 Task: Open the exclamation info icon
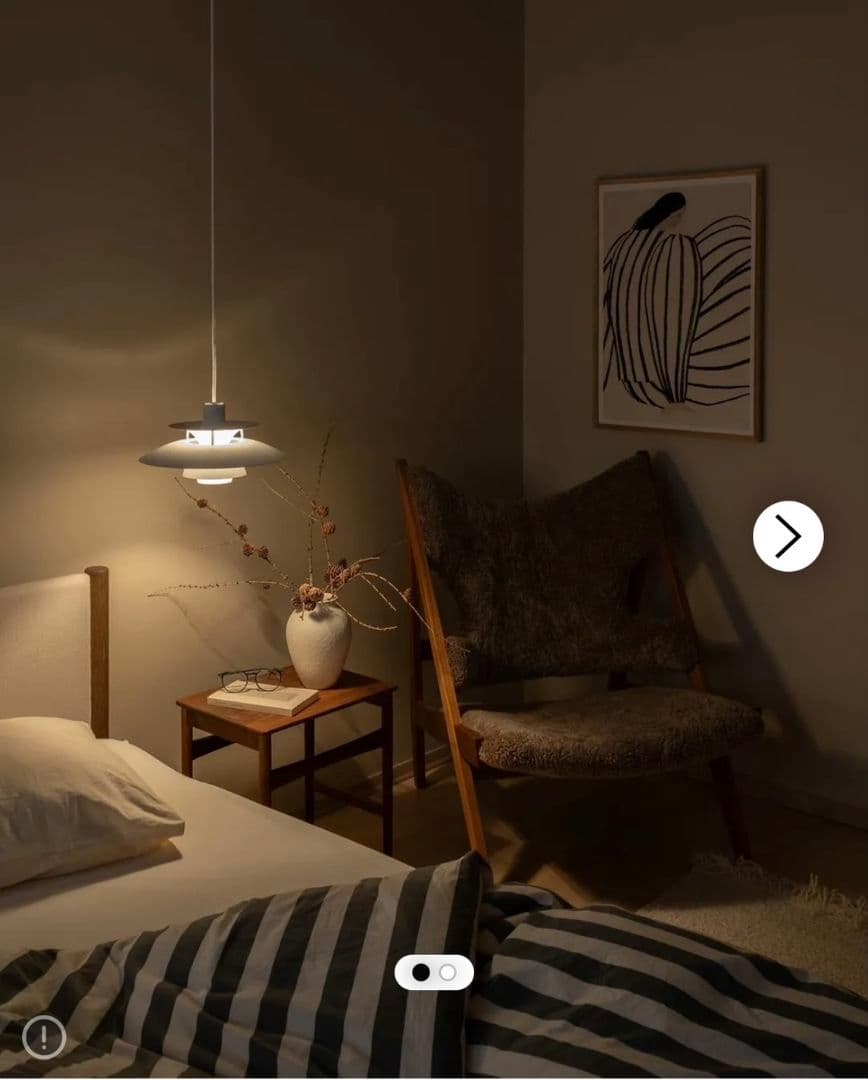44,1037
